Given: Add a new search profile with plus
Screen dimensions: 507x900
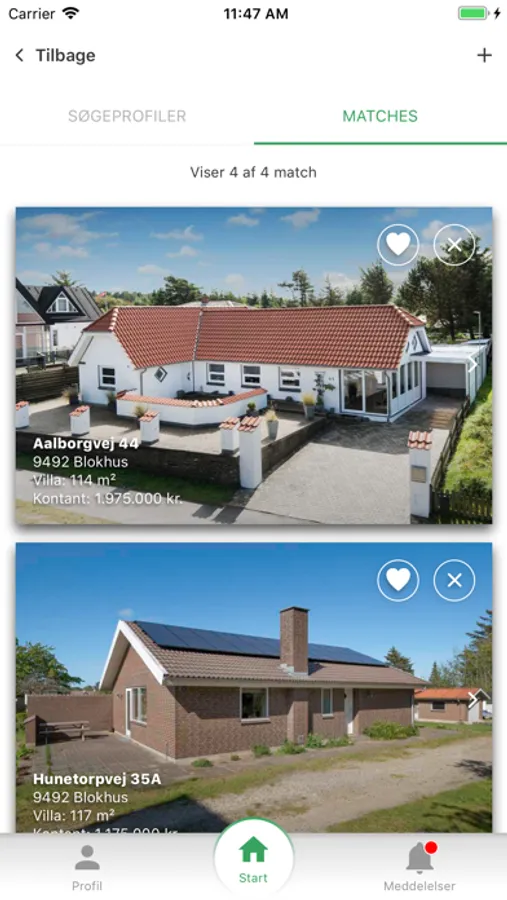Looking at the screenshot, I should pyautogui.click(x=484, y=55).
